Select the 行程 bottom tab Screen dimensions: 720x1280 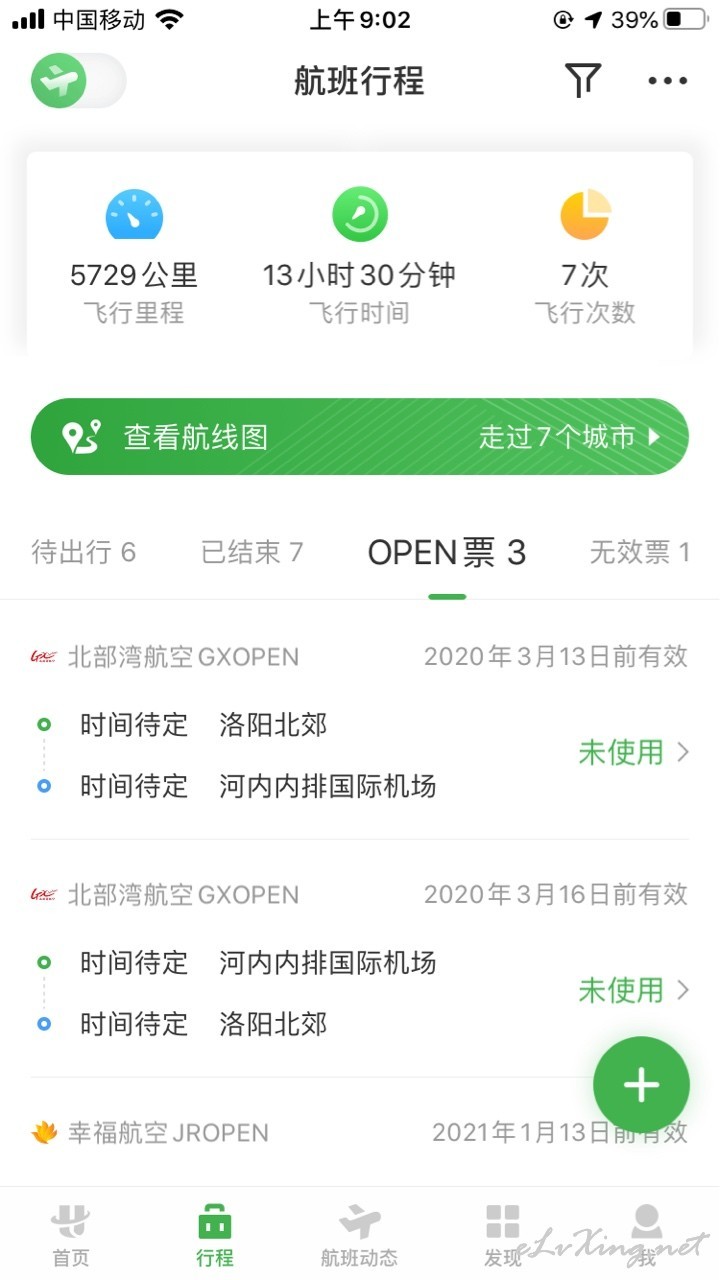[x=215, y=1235]
